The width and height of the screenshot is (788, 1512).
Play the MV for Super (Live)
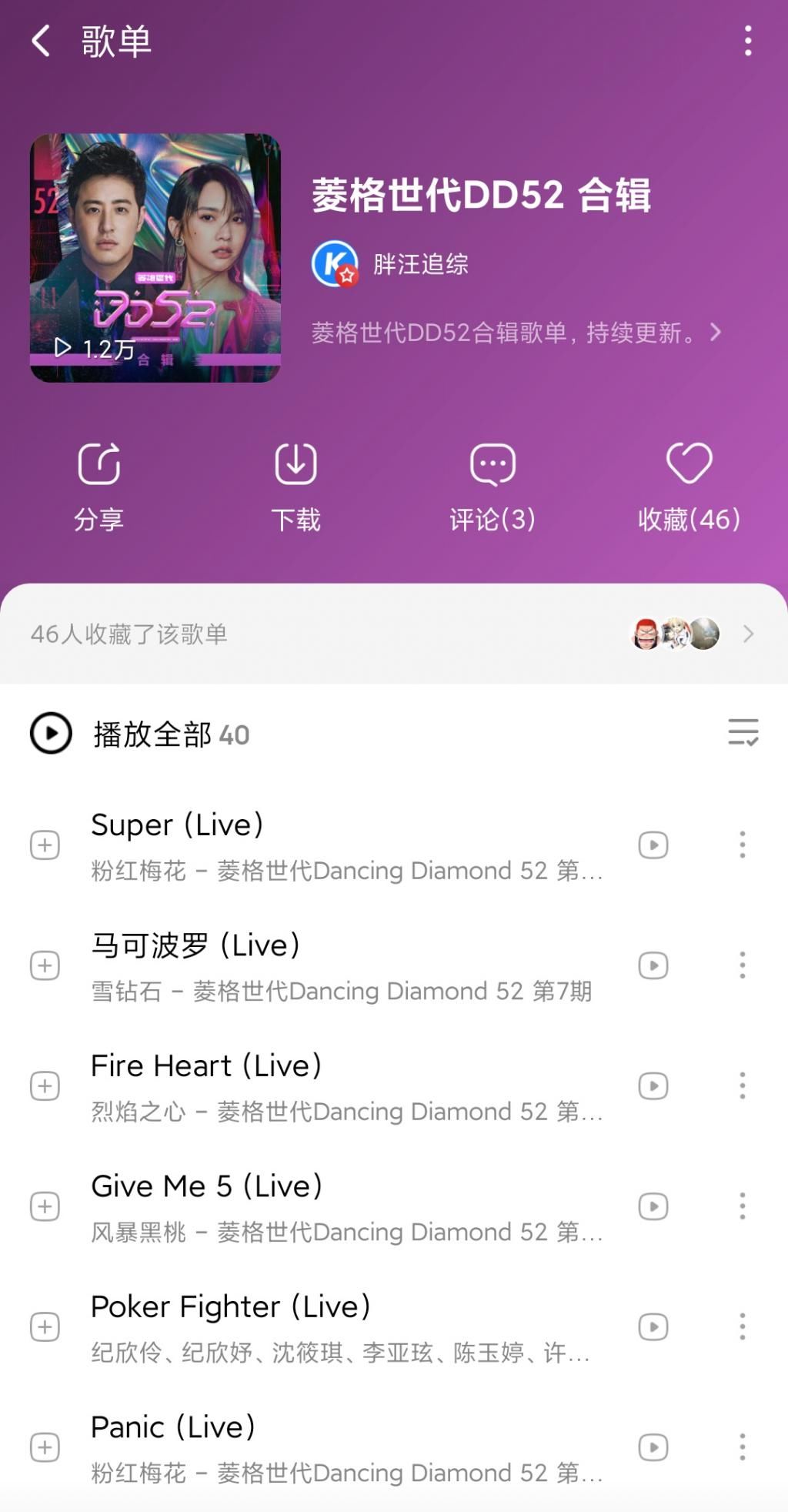pos(653,844)
